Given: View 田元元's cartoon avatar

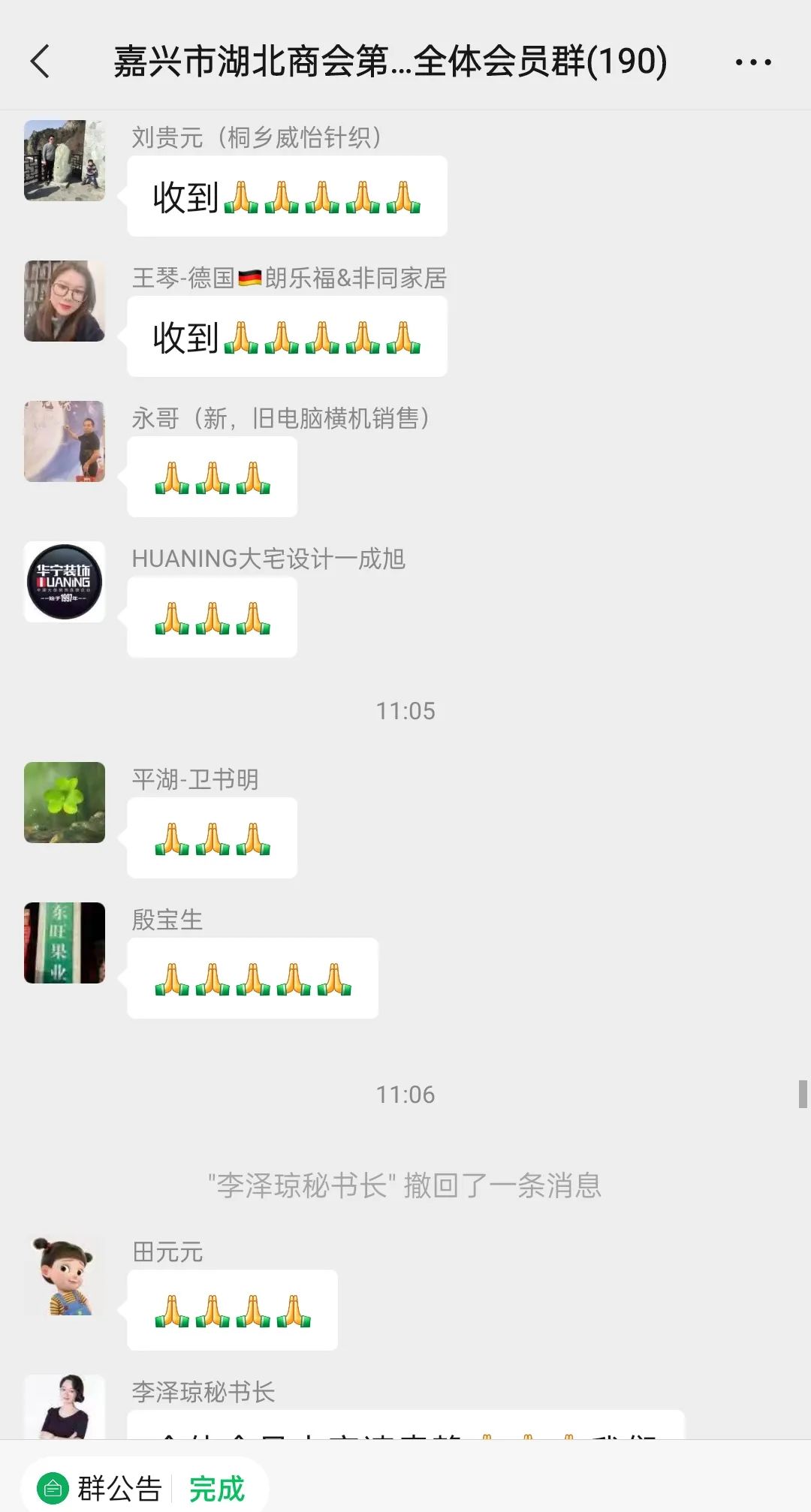Looking at the screenshot, I should point(65,1275).
